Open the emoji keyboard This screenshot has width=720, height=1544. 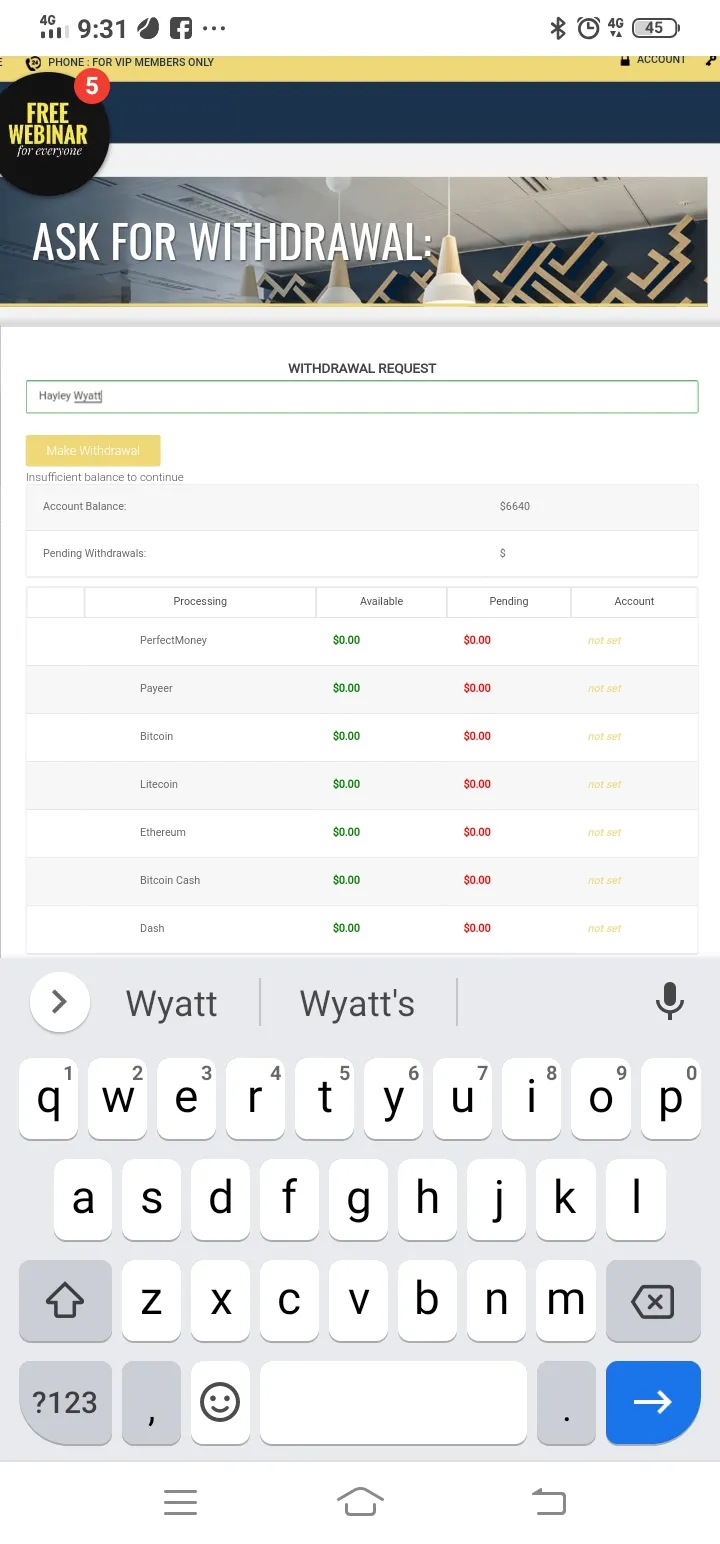tap(220, 1402)
